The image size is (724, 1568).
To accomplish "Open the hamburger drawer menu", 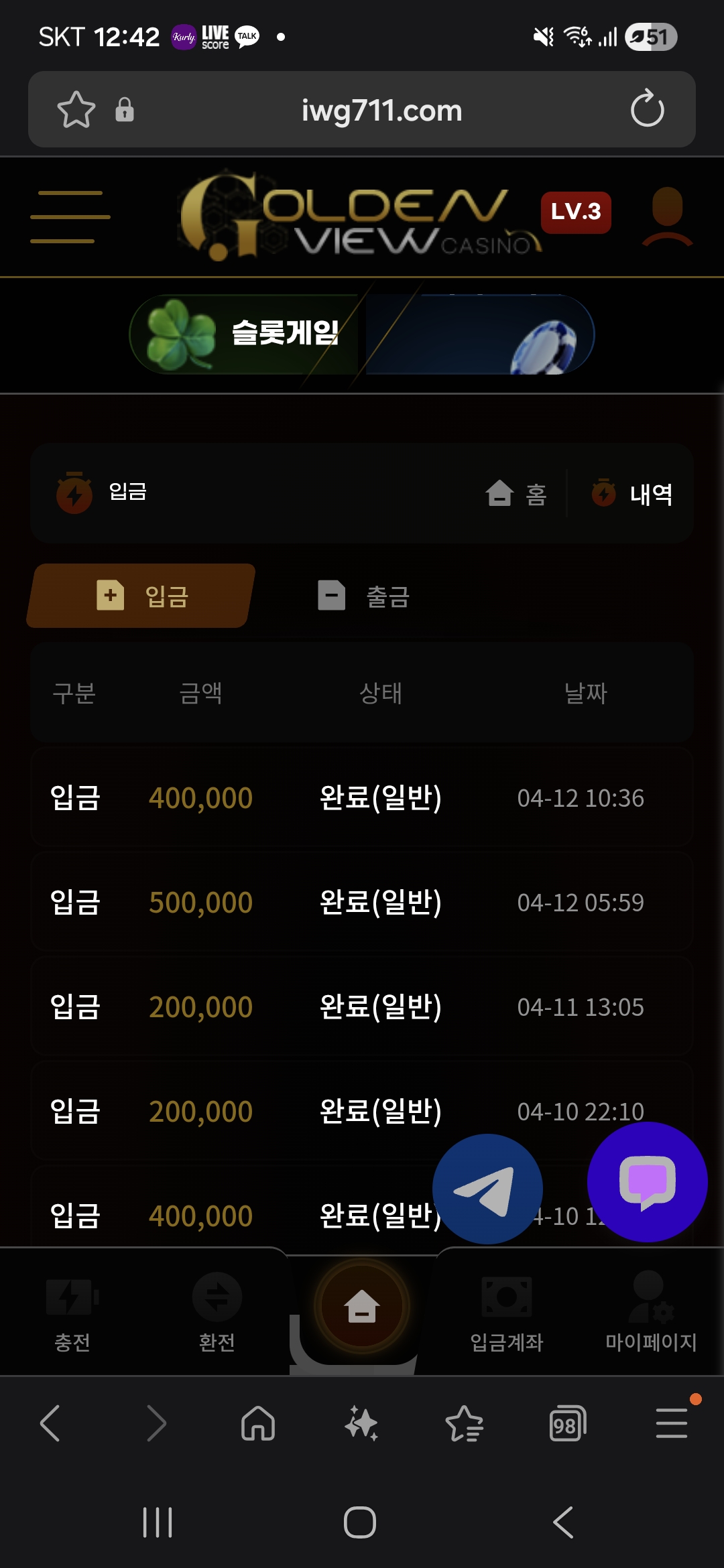I will (x=70, y=216).
